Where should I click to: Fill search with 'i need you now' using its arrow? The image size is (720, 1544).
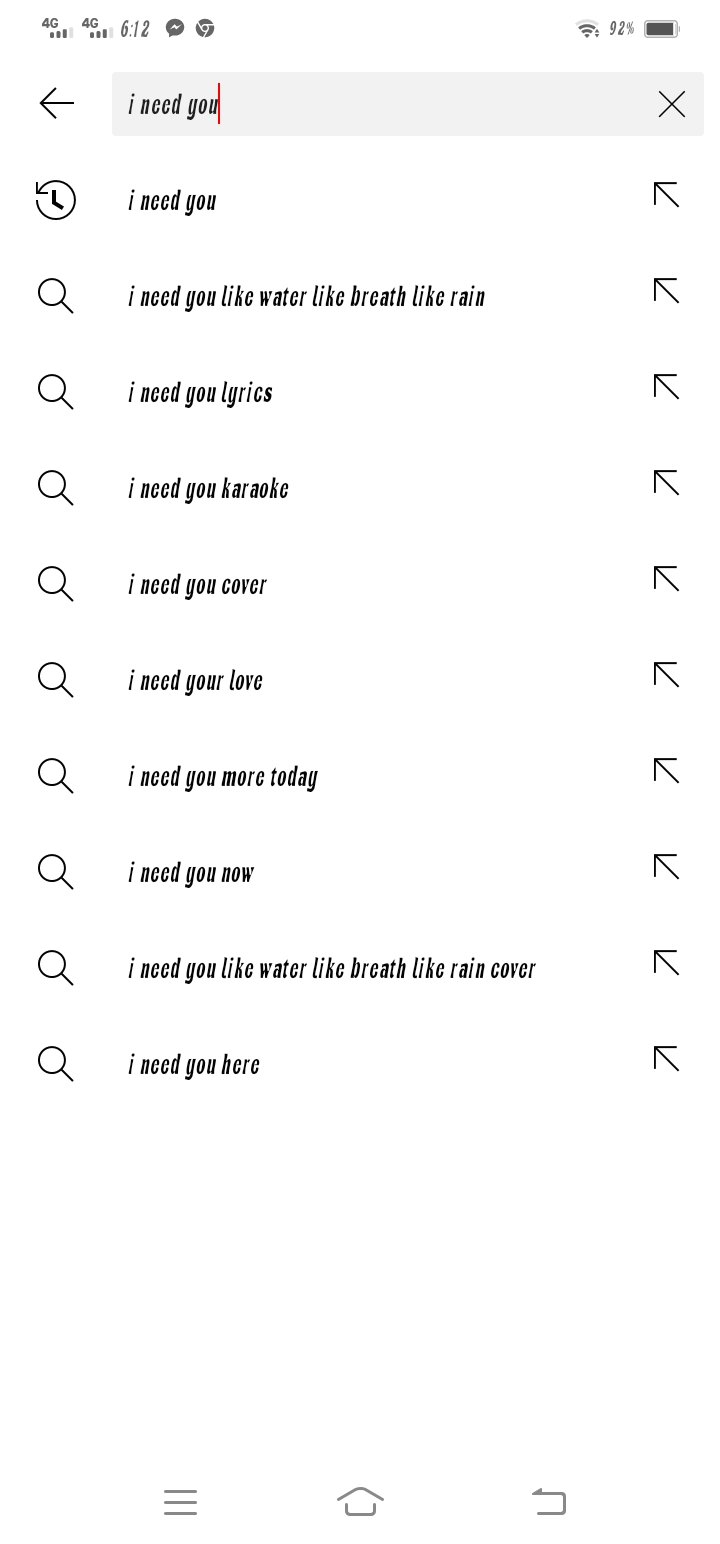click(x=666, y=867)
